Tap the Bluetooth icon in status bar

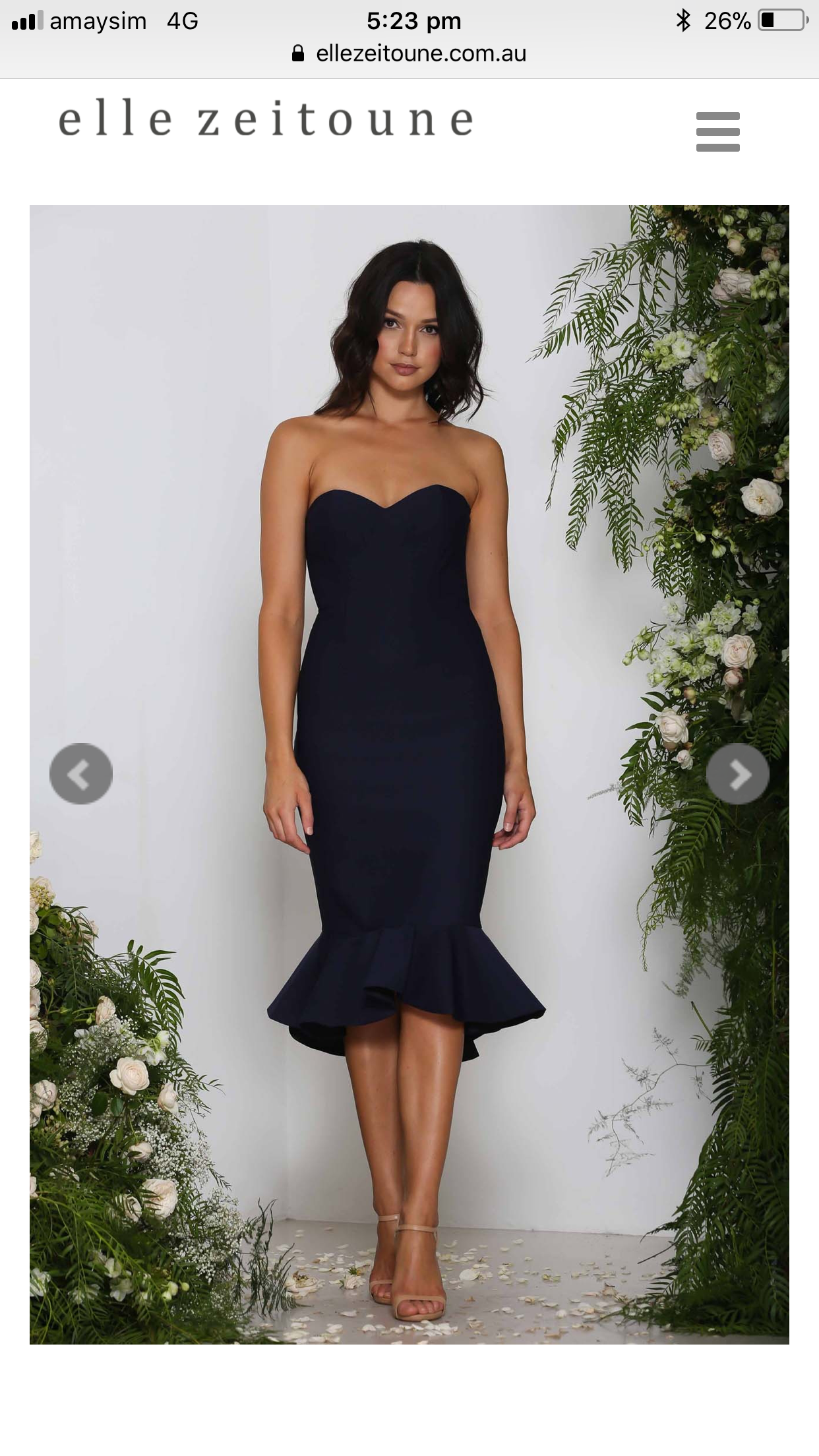(683, 20)
